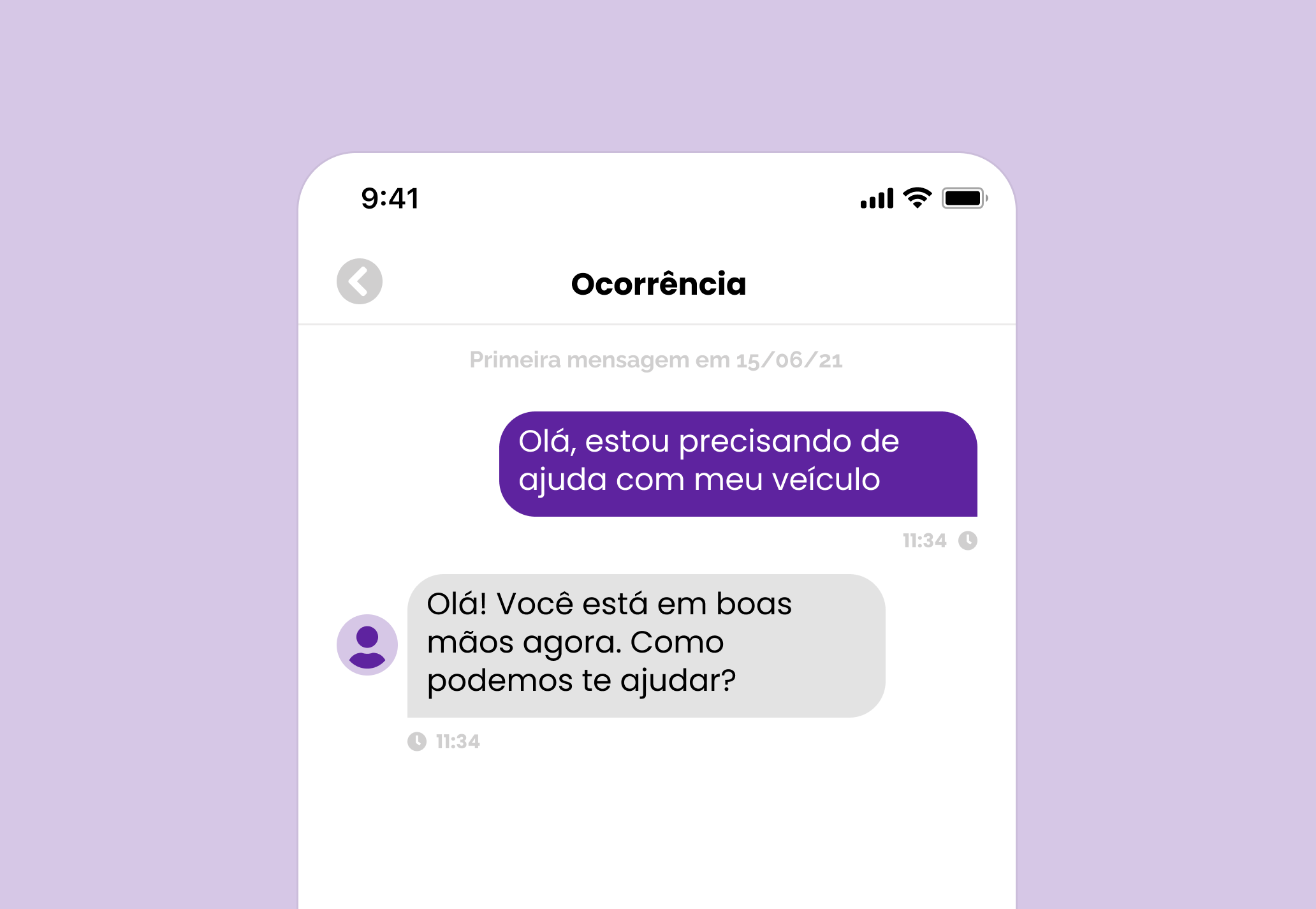Go back from the Ocorrência chat

[x=360, y=281]
